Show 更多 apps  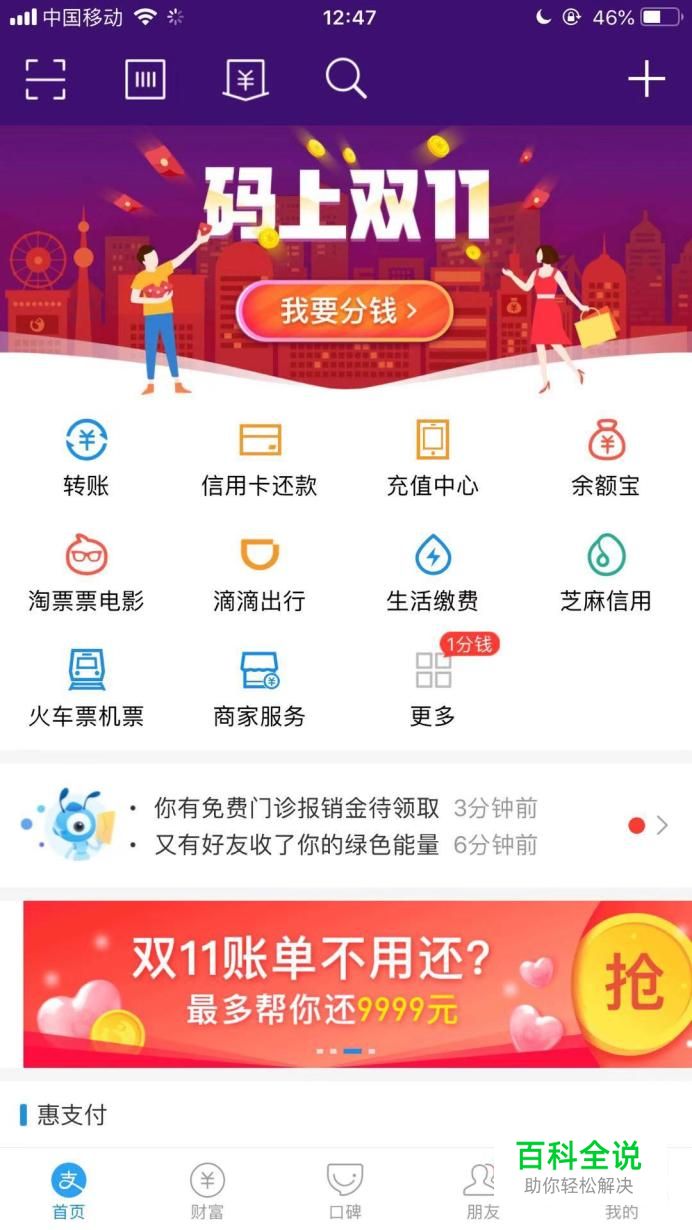pos(432,688)
